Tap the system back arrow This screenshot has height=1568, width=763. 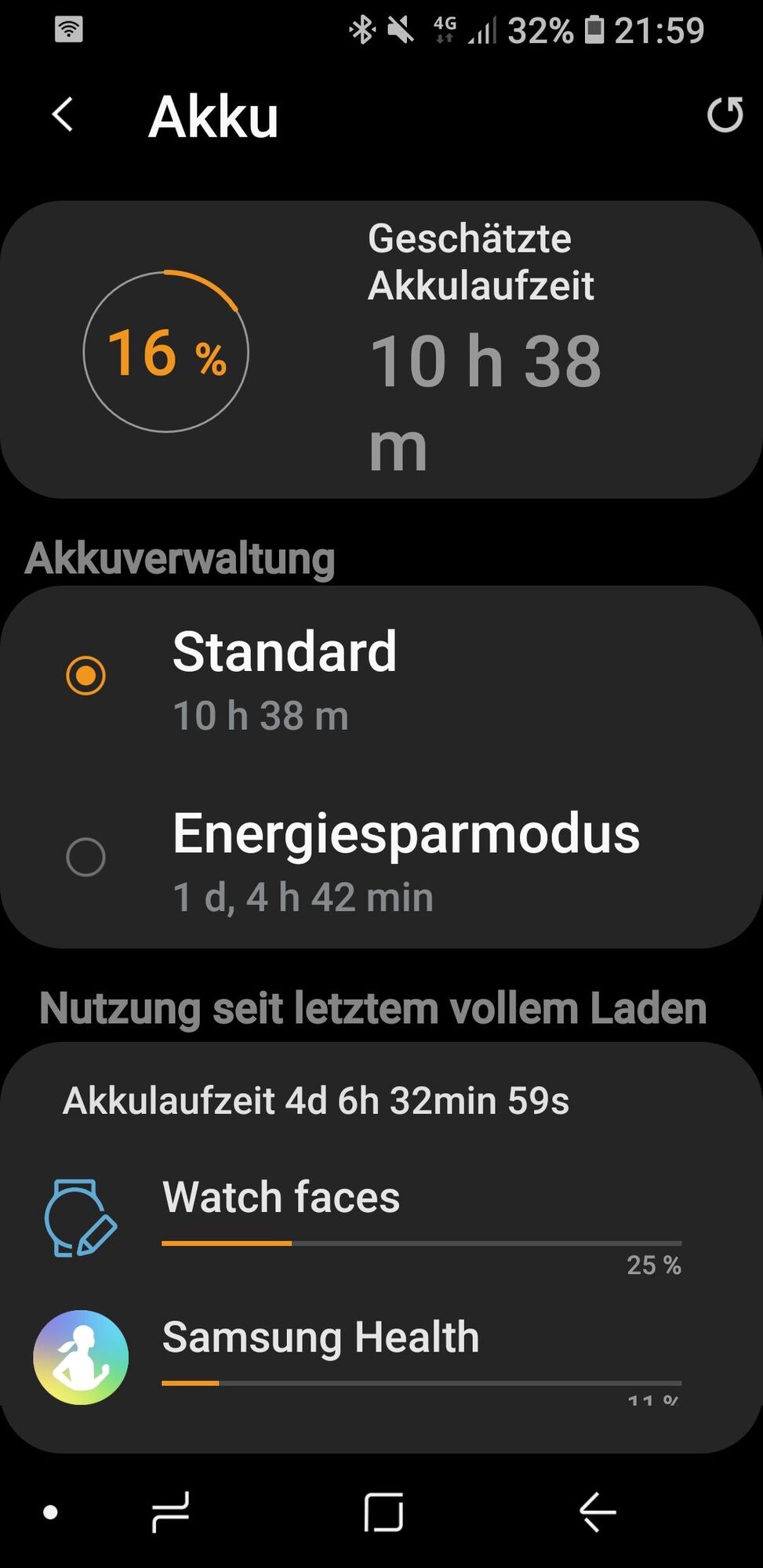coord(598,1512)
